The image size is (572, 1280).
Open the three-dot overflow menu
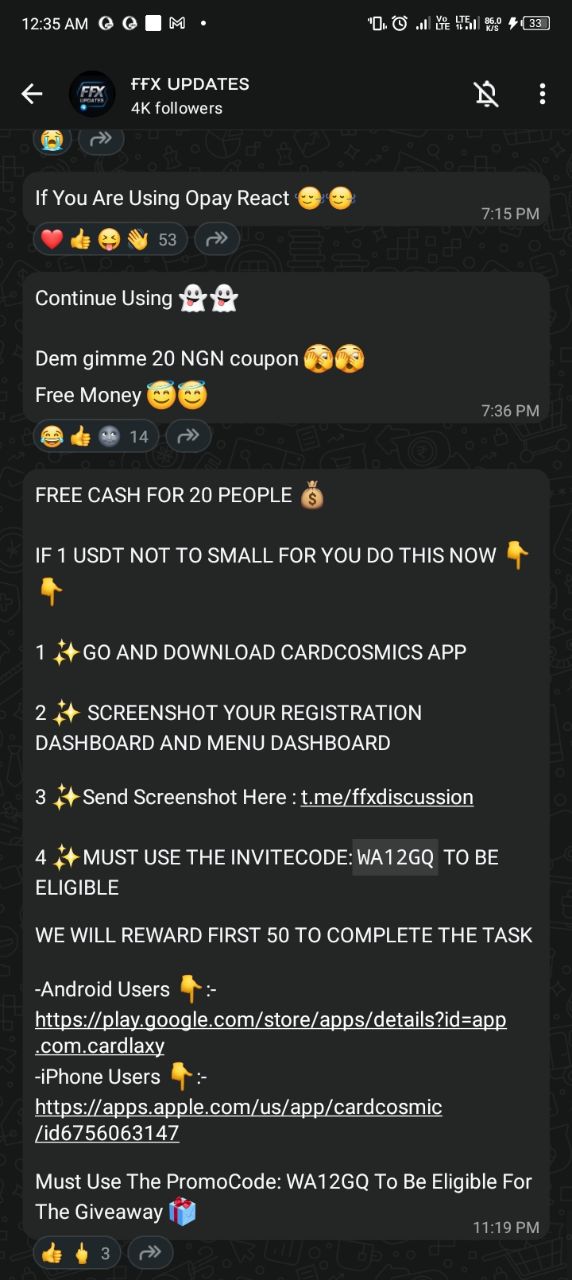pos(542,95)
